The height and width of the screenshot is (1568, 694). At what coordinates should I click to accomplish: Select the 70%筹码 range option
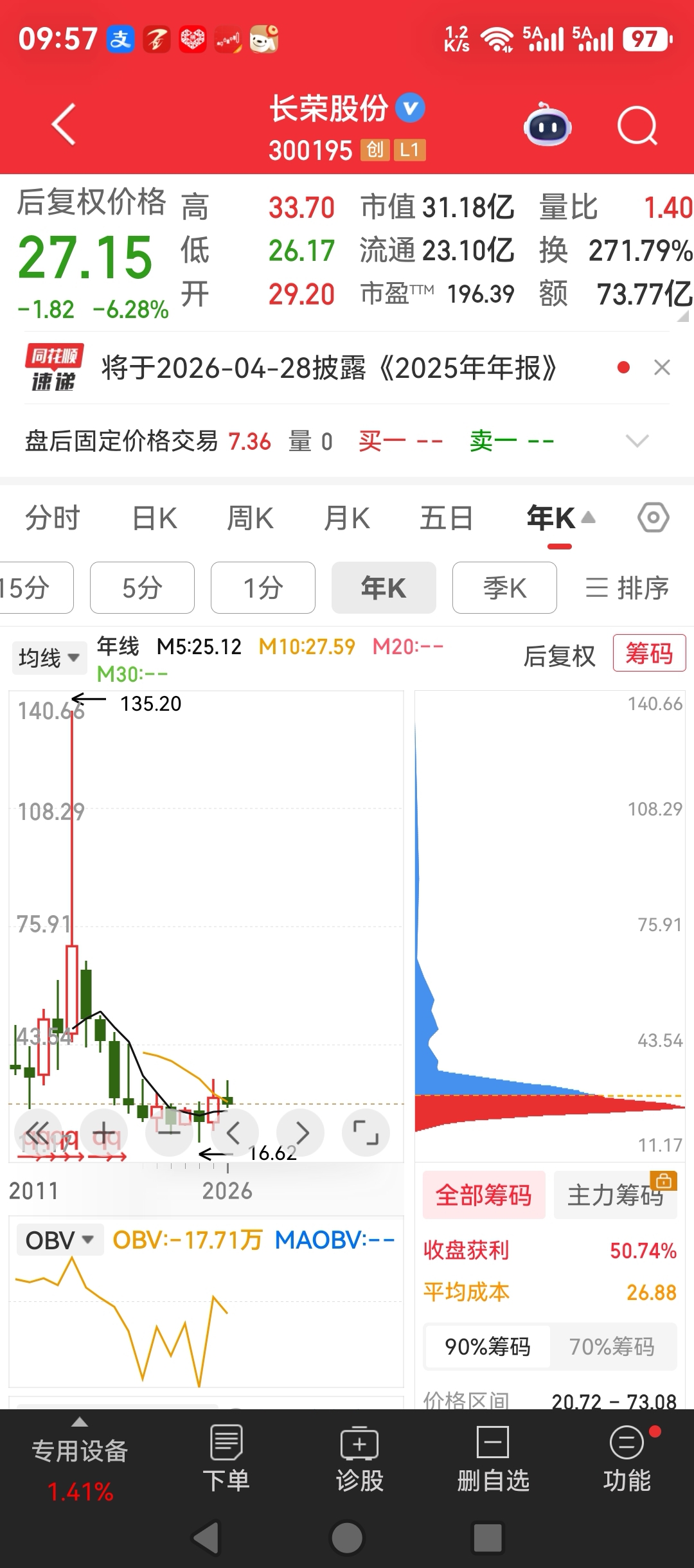(612, 1346)
